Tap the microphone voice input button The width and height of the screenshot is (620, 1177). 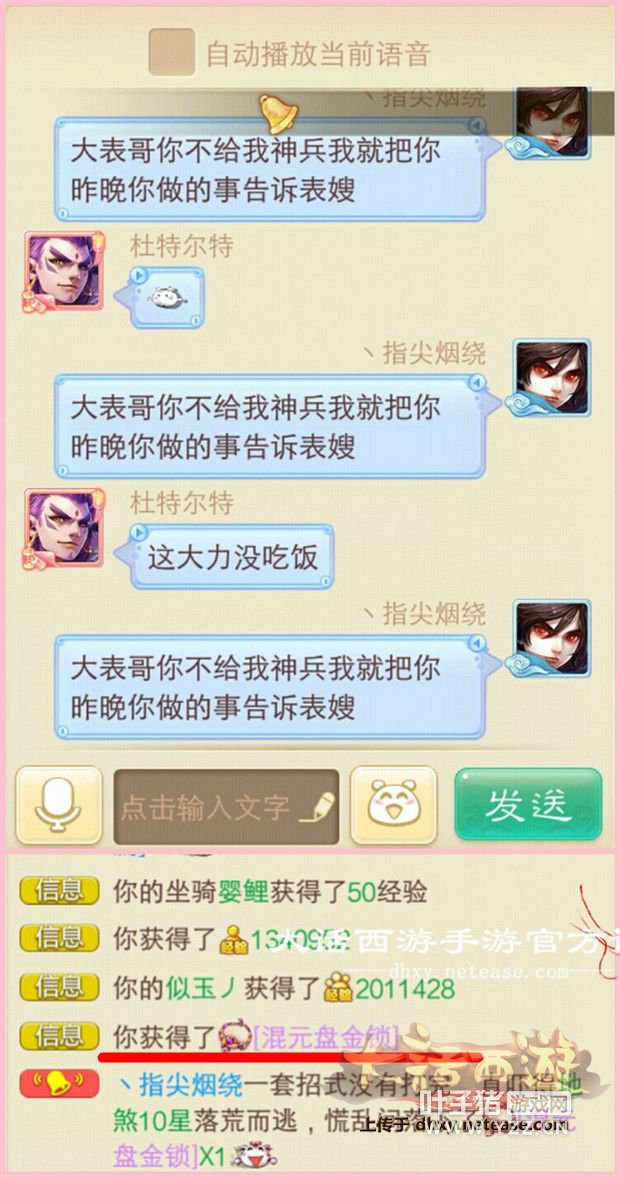tap(58, 805)
